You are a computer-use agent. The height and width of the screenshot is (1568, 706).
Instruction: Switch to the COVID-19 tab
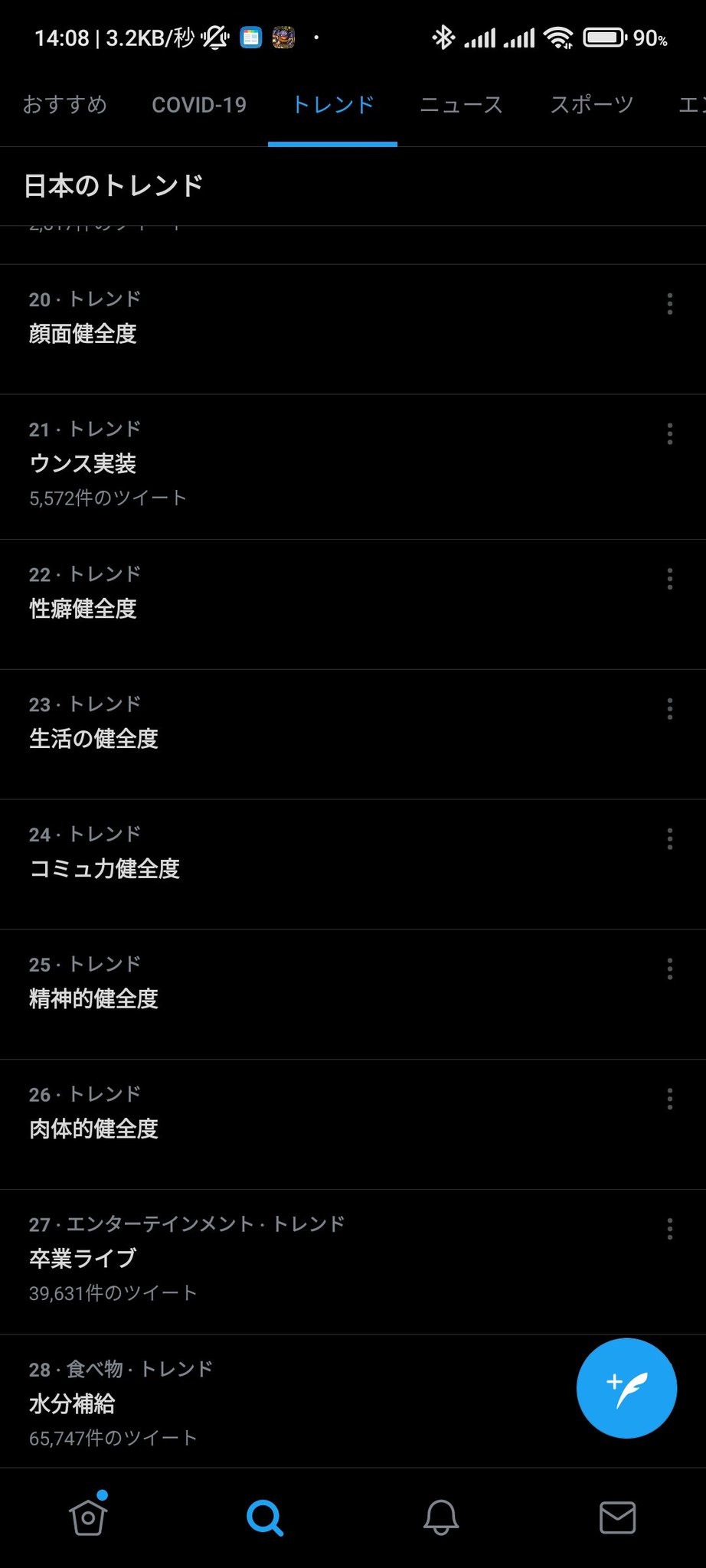click(199, 105)
